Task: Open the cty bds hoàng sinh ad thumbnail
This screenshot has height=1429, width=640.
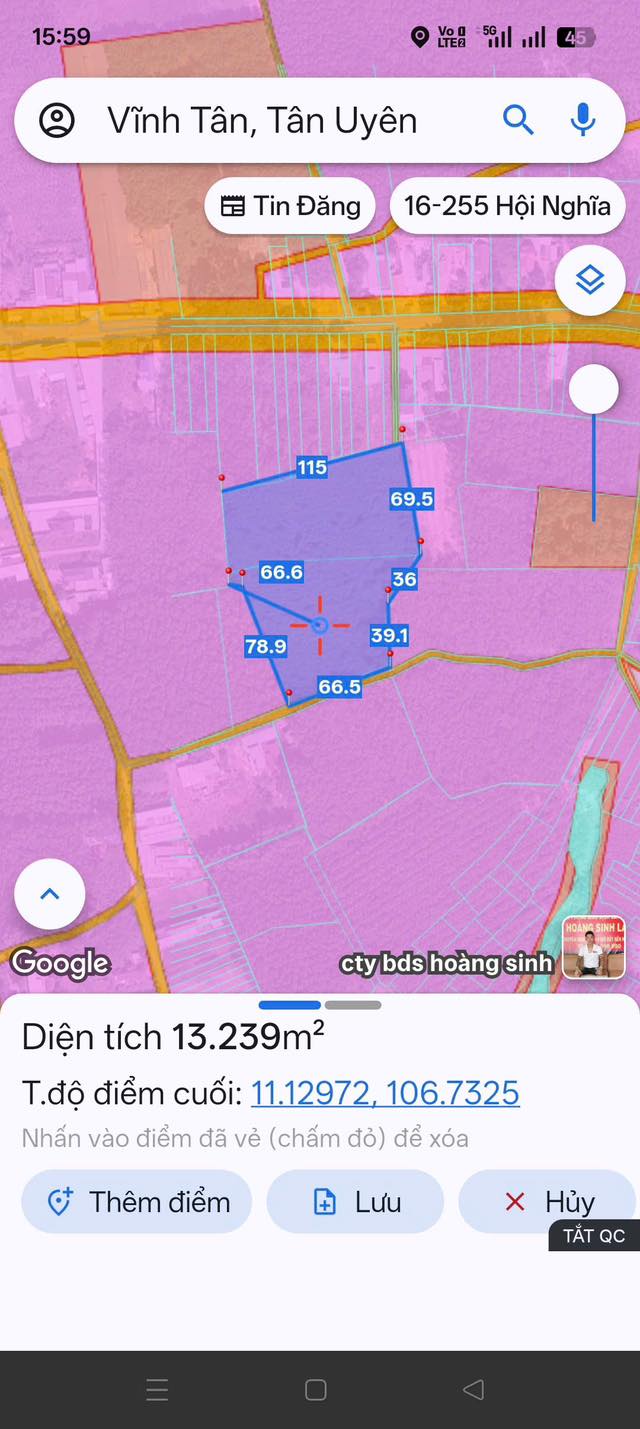Action: [x=593, y=947]
